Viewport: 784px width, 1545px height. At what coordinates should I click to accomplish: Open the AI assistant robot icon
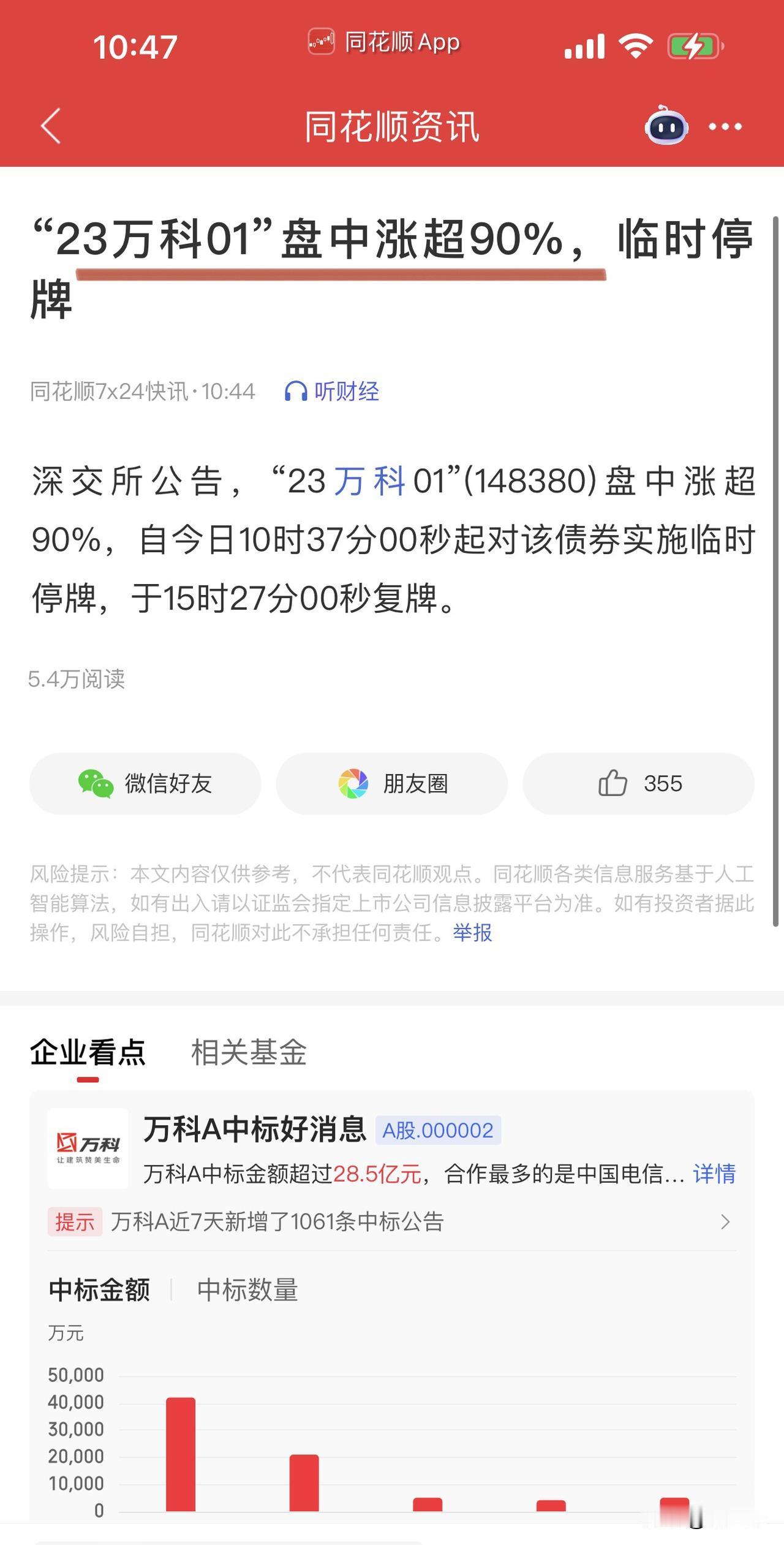click(668, 126)
